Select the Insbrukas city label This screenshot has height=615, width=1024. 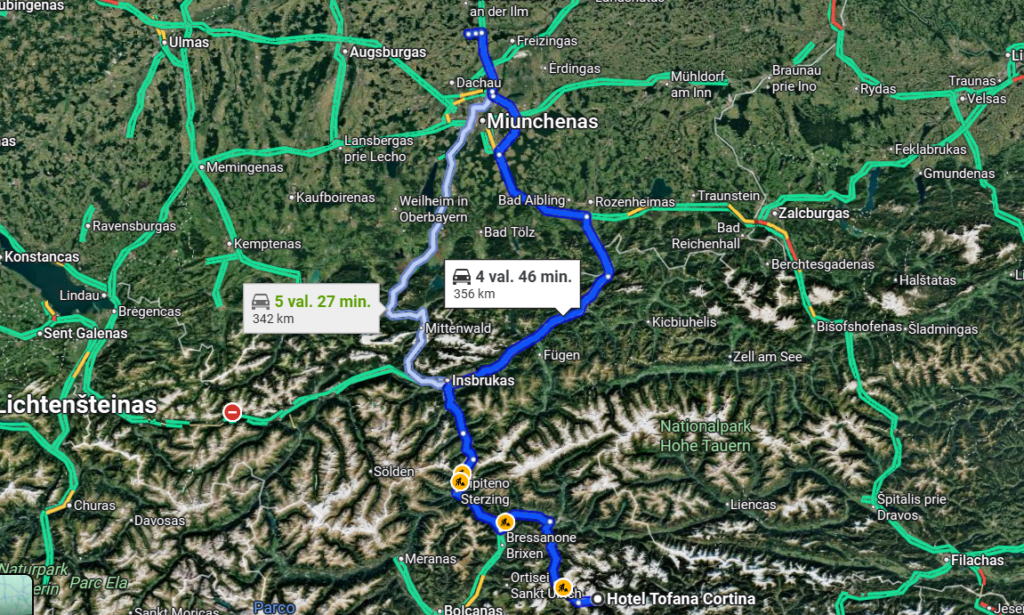coord(483,381)
